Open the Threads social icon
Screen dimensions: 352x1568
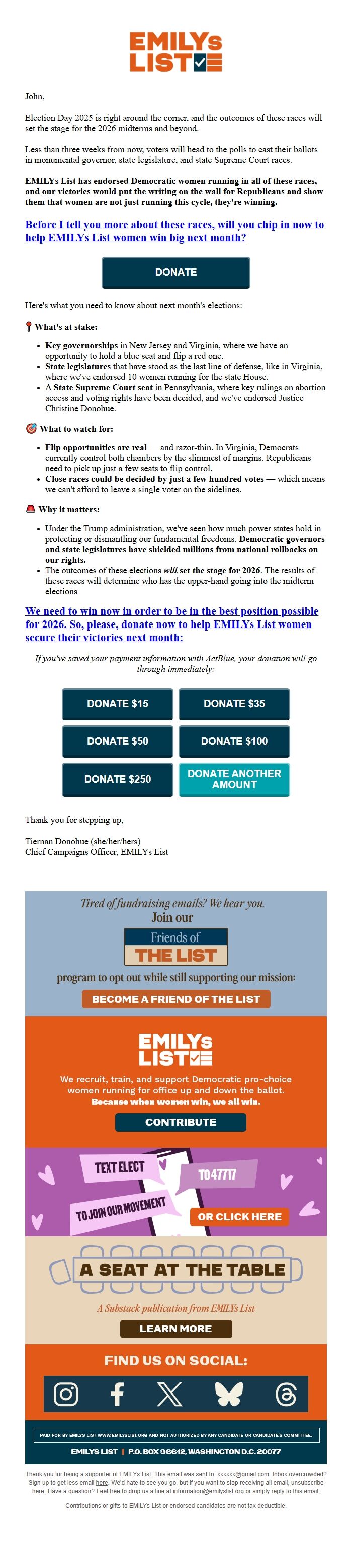coord(286,1393)
